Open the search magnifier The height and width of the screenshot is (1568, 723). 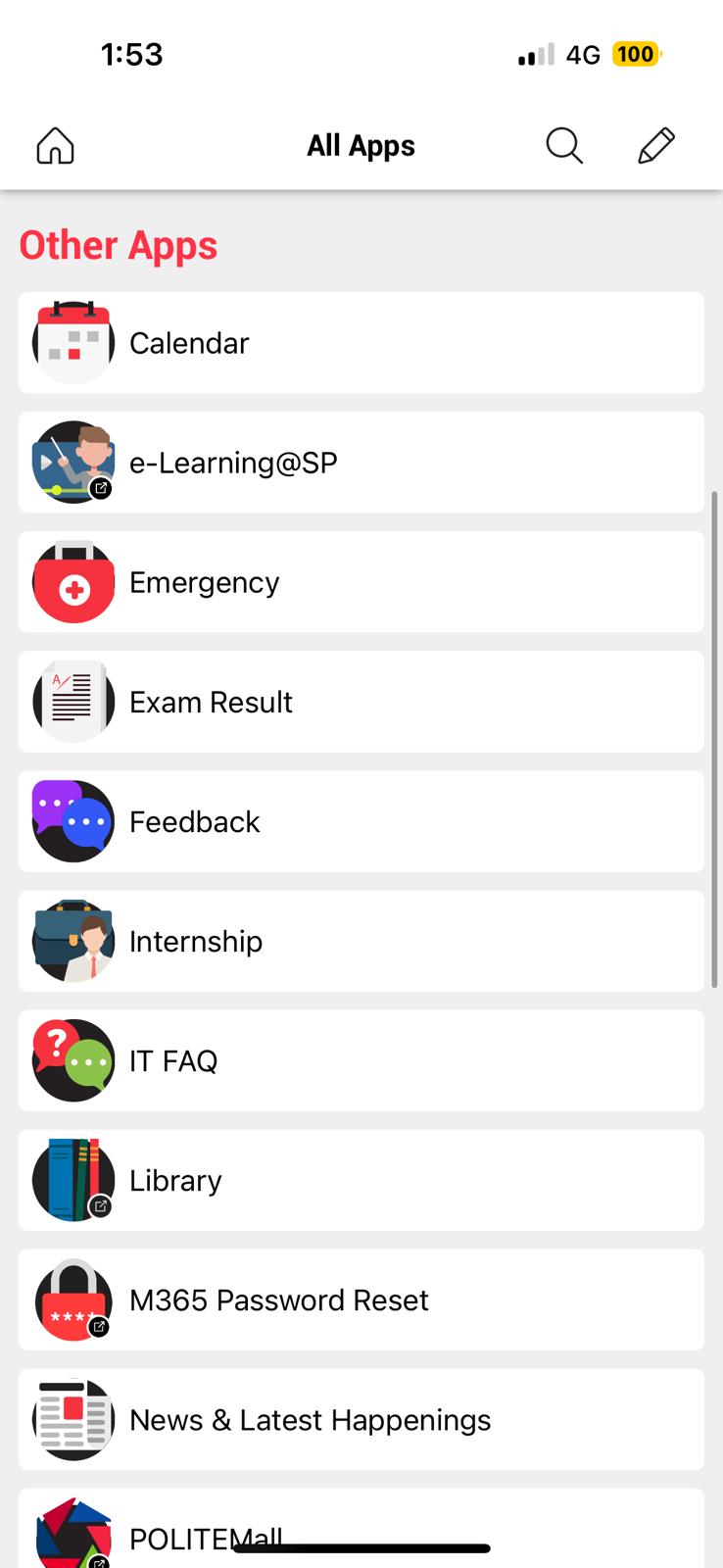coord(564,146)
